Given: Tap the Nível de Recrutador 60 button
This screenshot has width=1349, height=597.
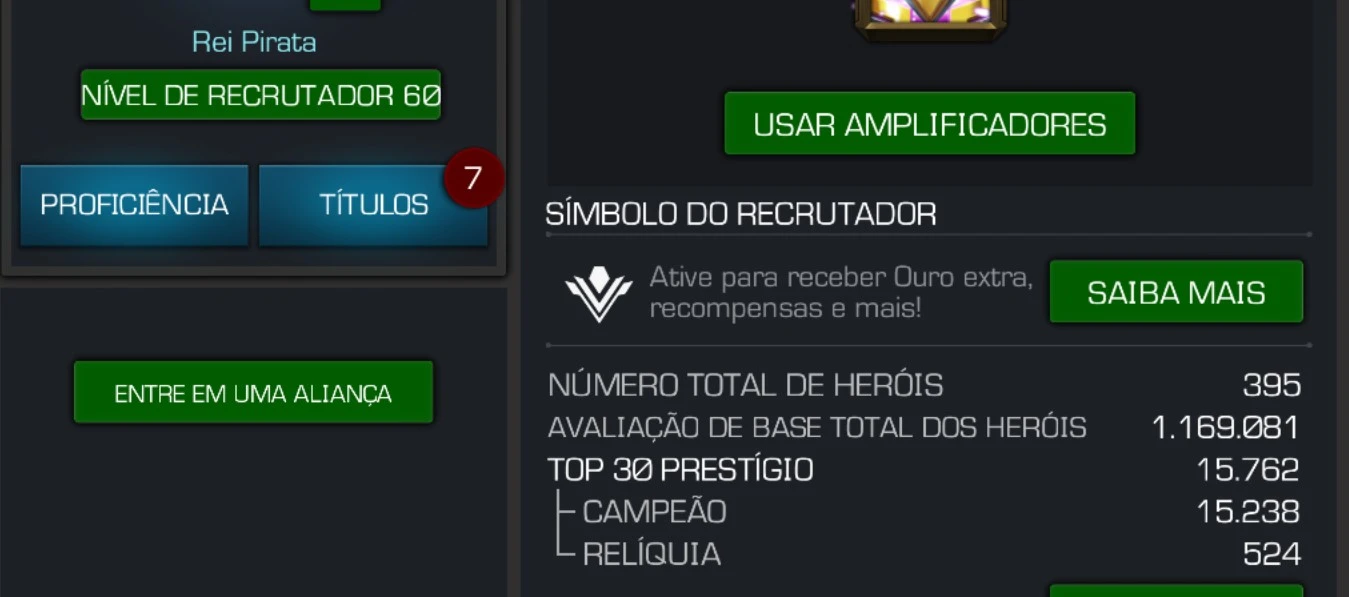Looking at the screenshot, I should coord(260,96).
